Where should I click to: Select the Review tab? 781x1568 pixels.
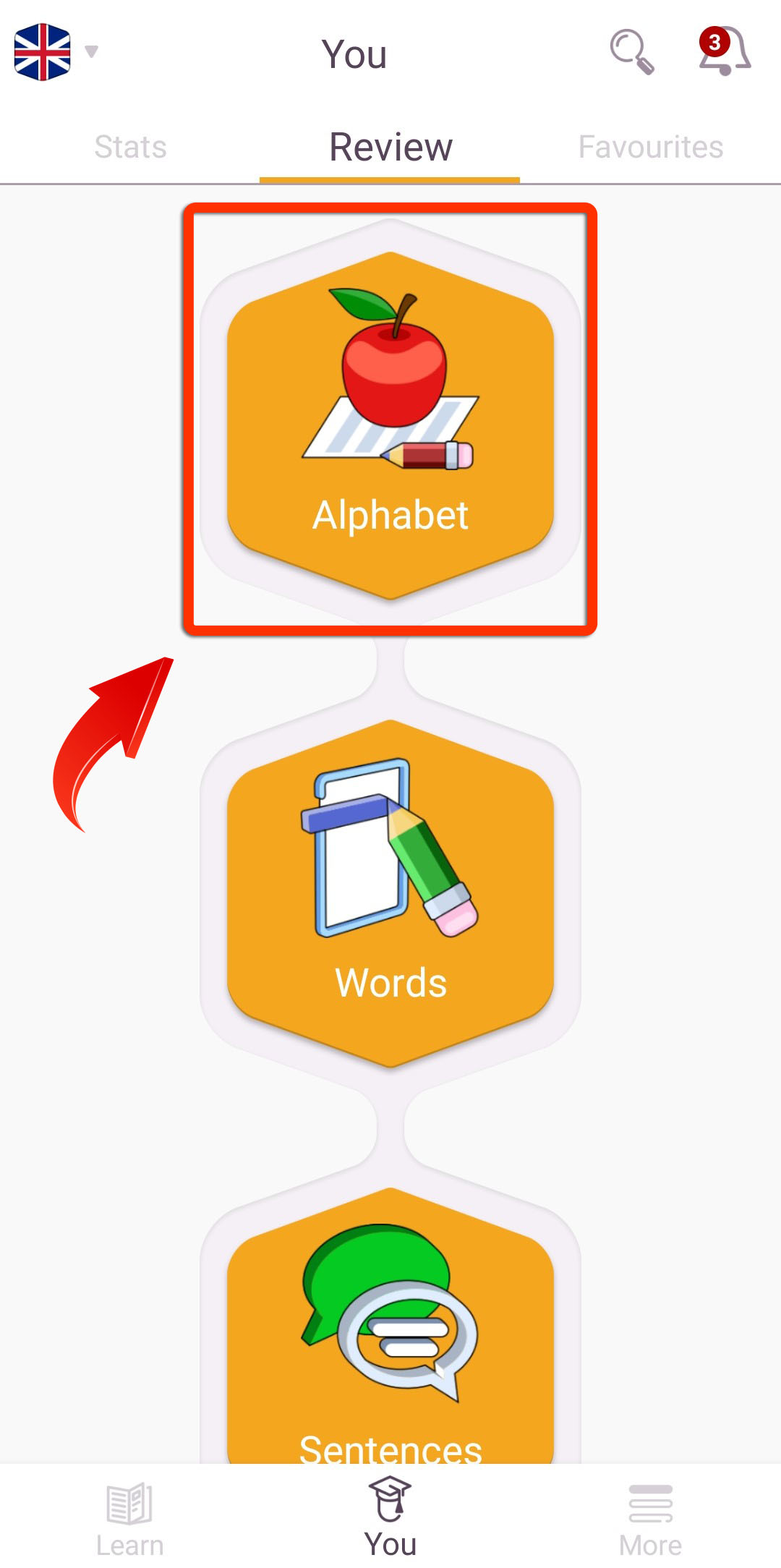[390, 147]
